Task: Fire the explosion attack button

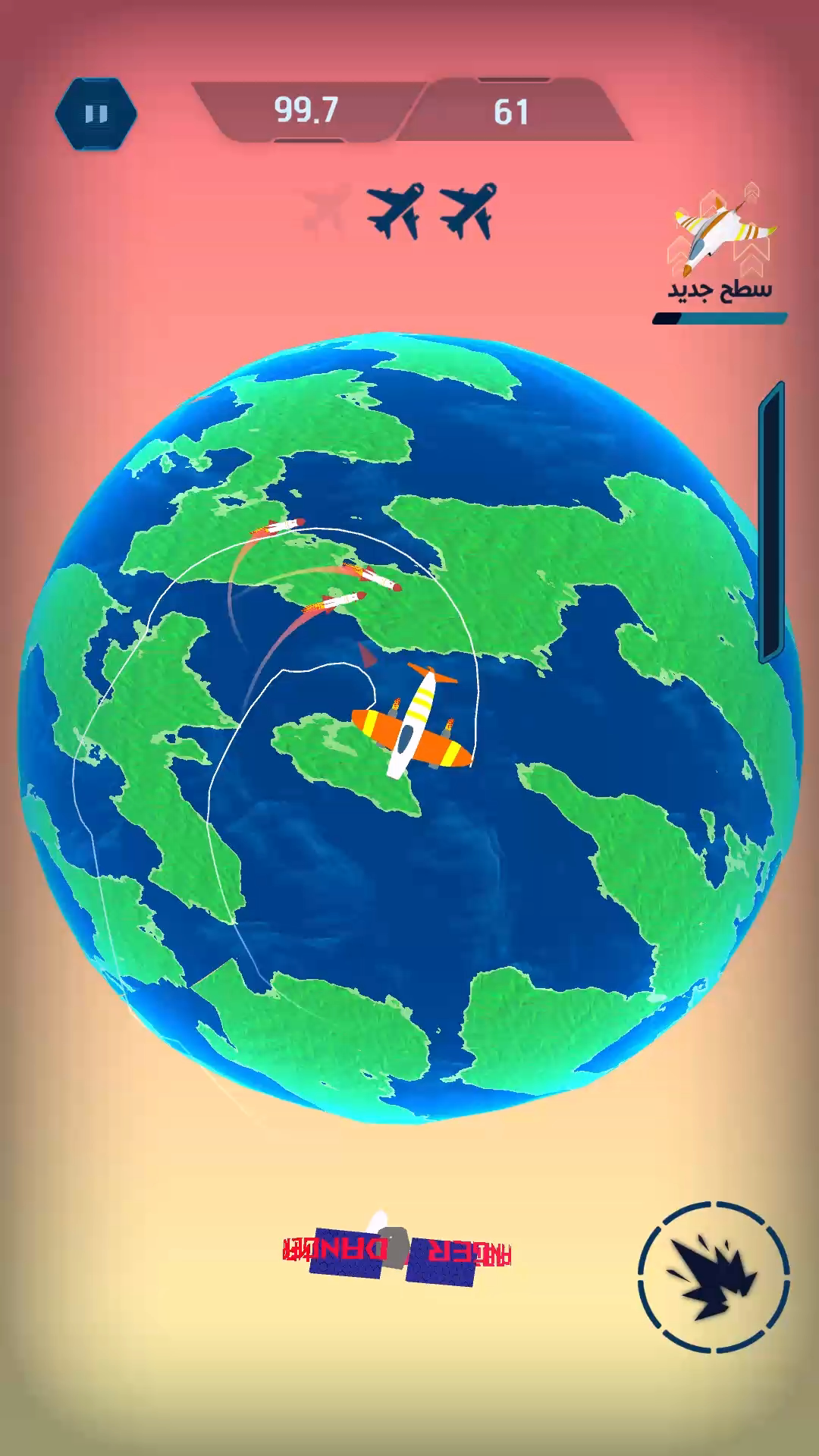Action: click(713, 1276)
